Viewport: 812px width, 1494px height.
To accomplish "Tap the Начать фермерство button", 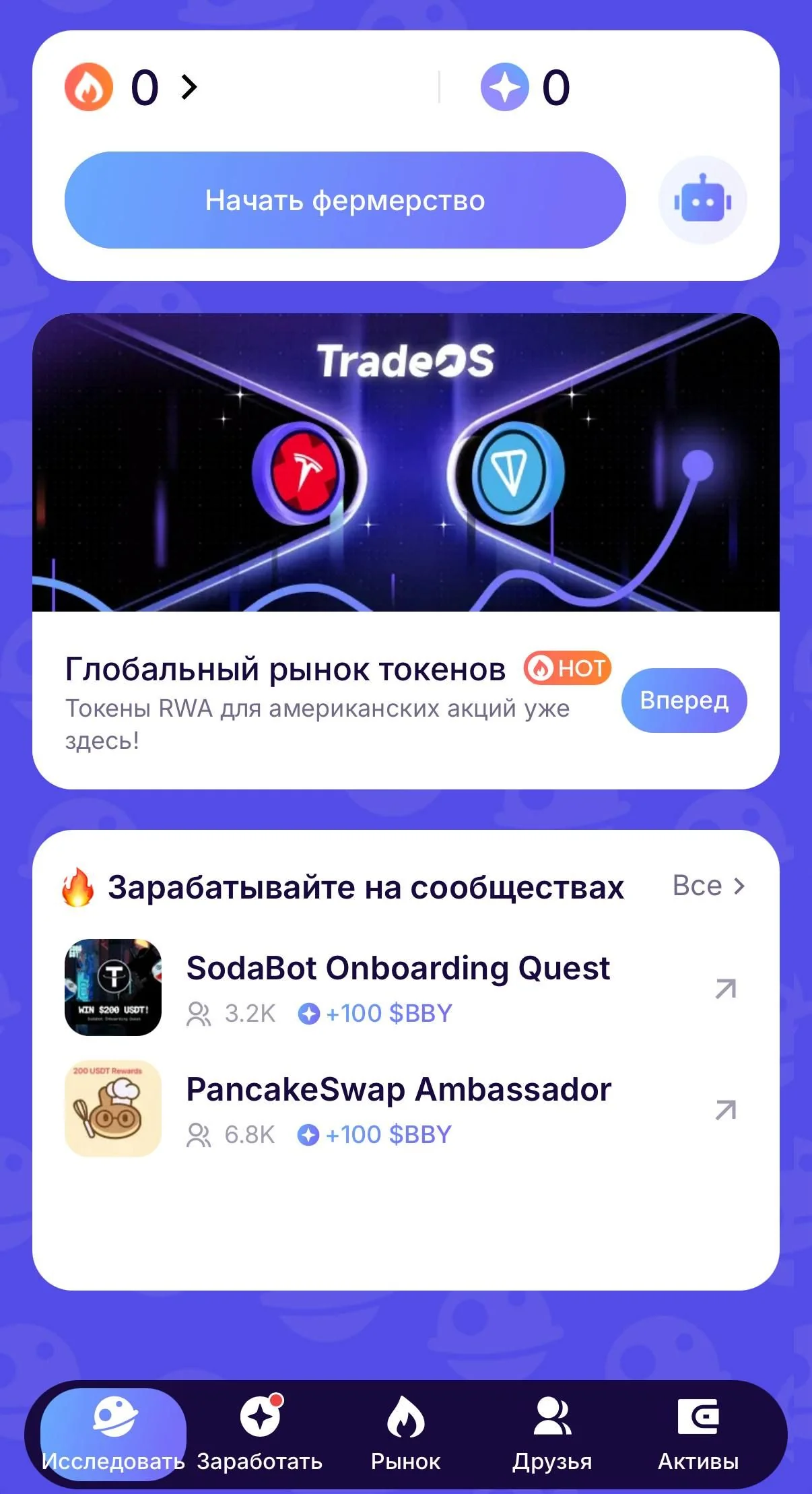I will tap(345, 200).
